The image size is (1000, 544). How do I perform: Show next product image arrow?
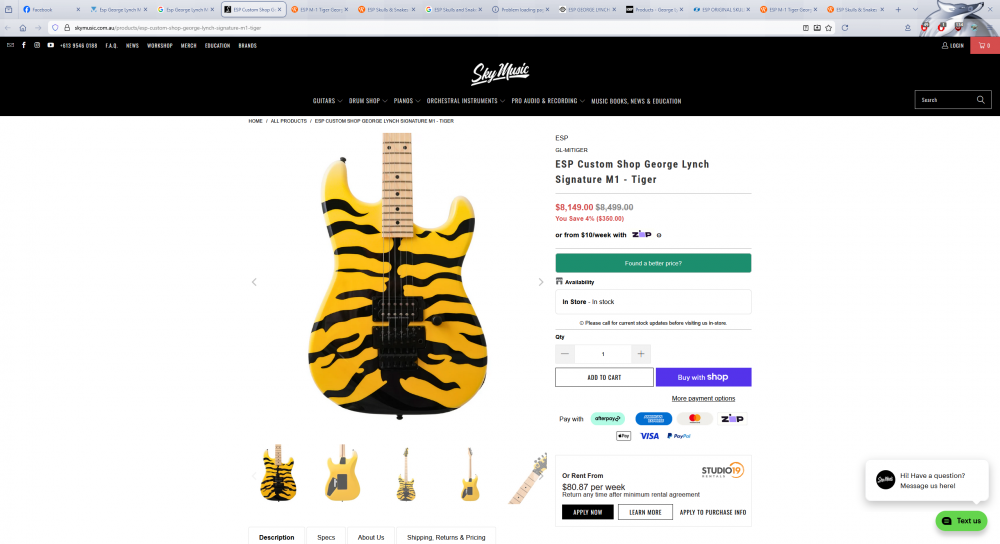pos(541,282)
